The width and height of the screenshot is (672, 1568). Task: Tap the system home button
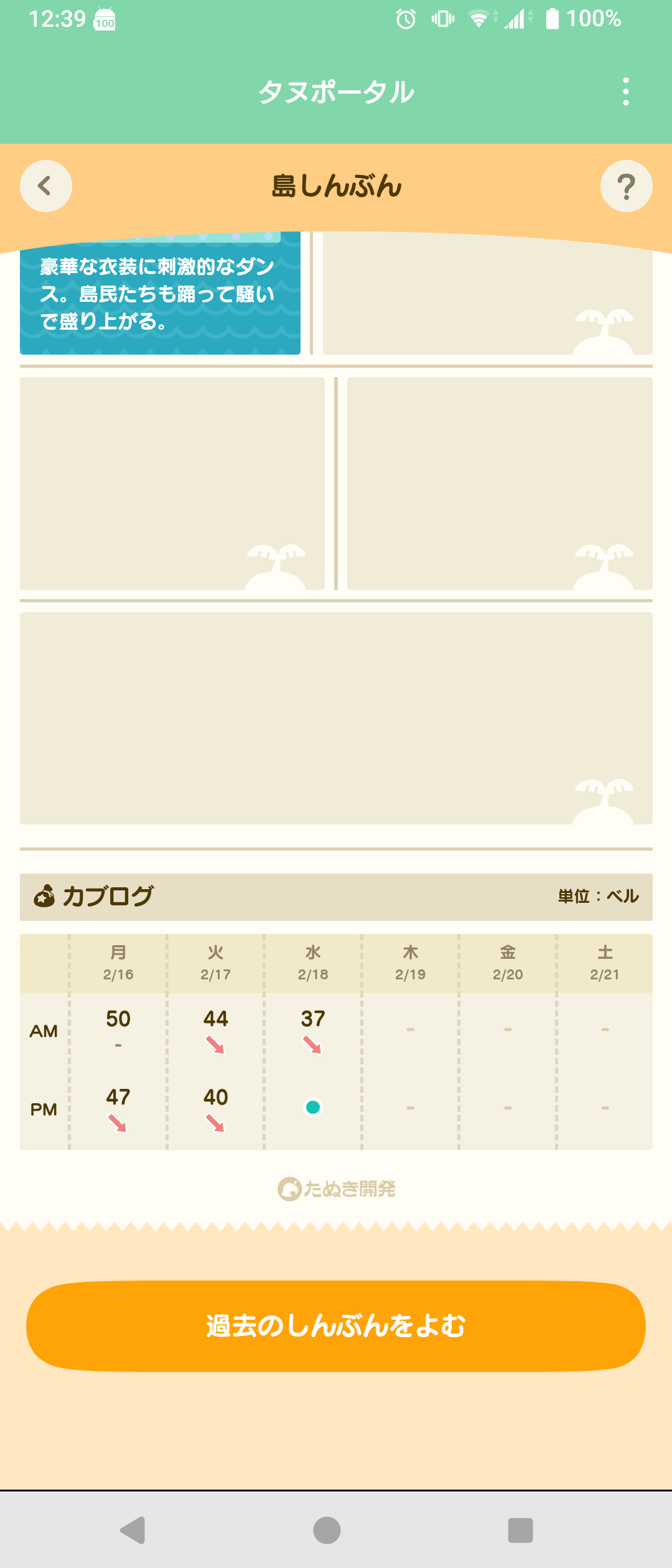[x=327, y=1530]
